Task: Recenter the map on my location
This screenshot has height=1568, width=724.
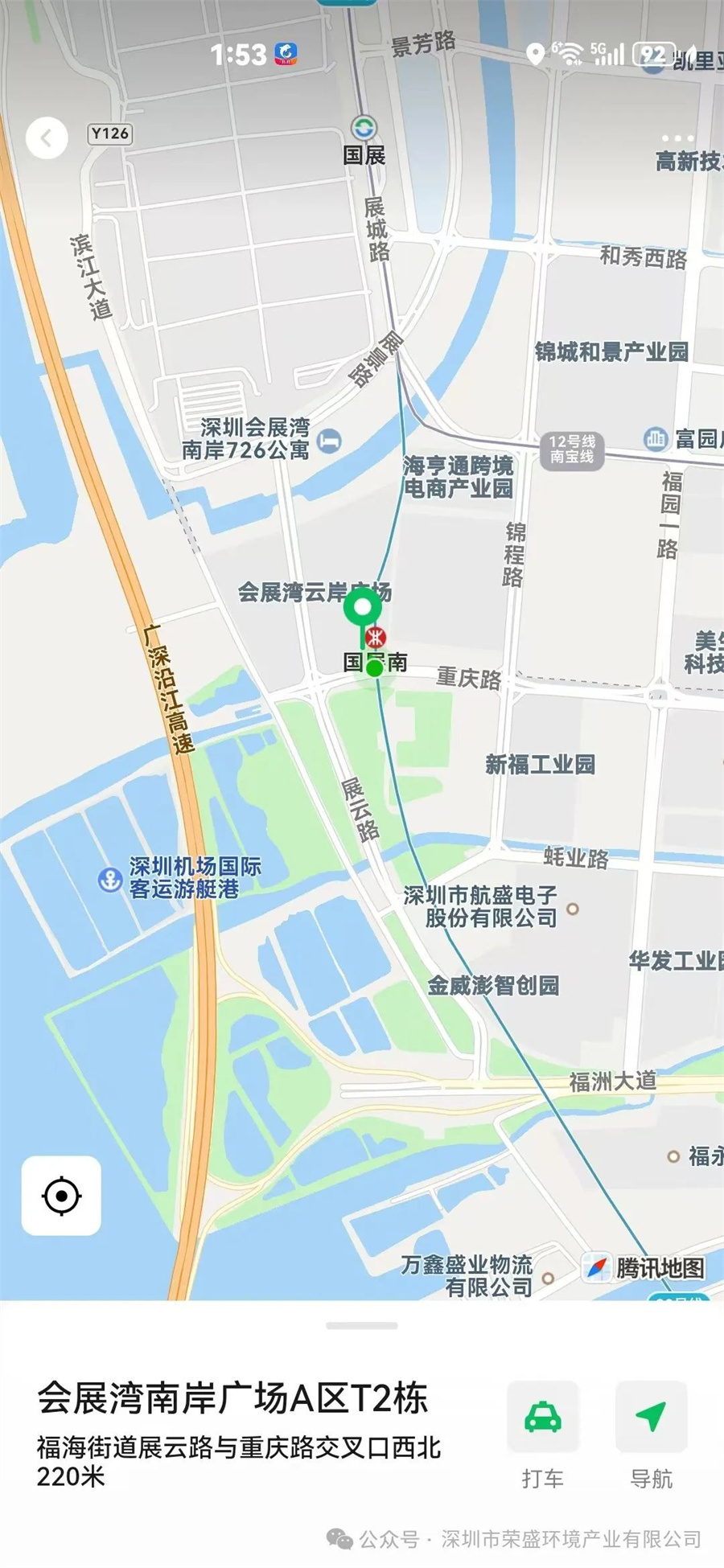Action: click(x=61, y=1195)
